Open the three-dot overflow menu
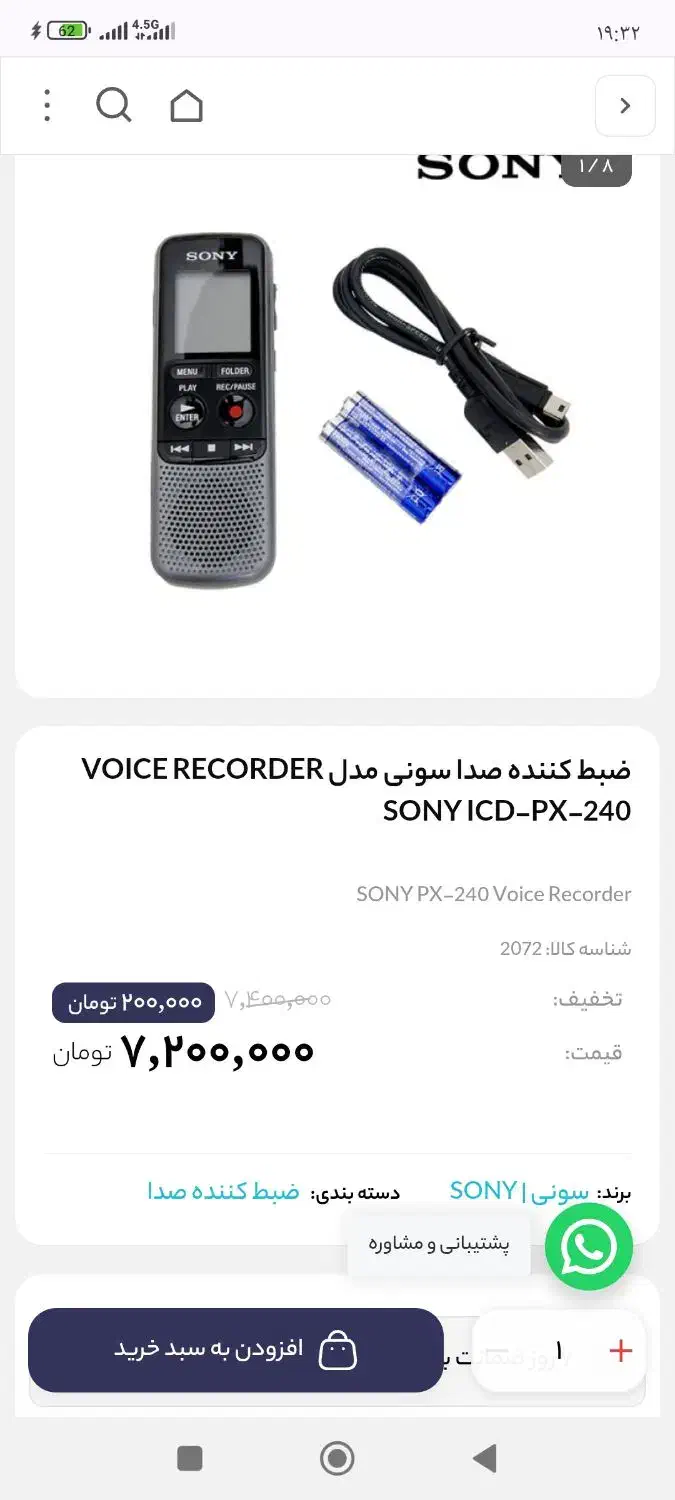This screenshot has height=1500, width=675. (47, 105)
